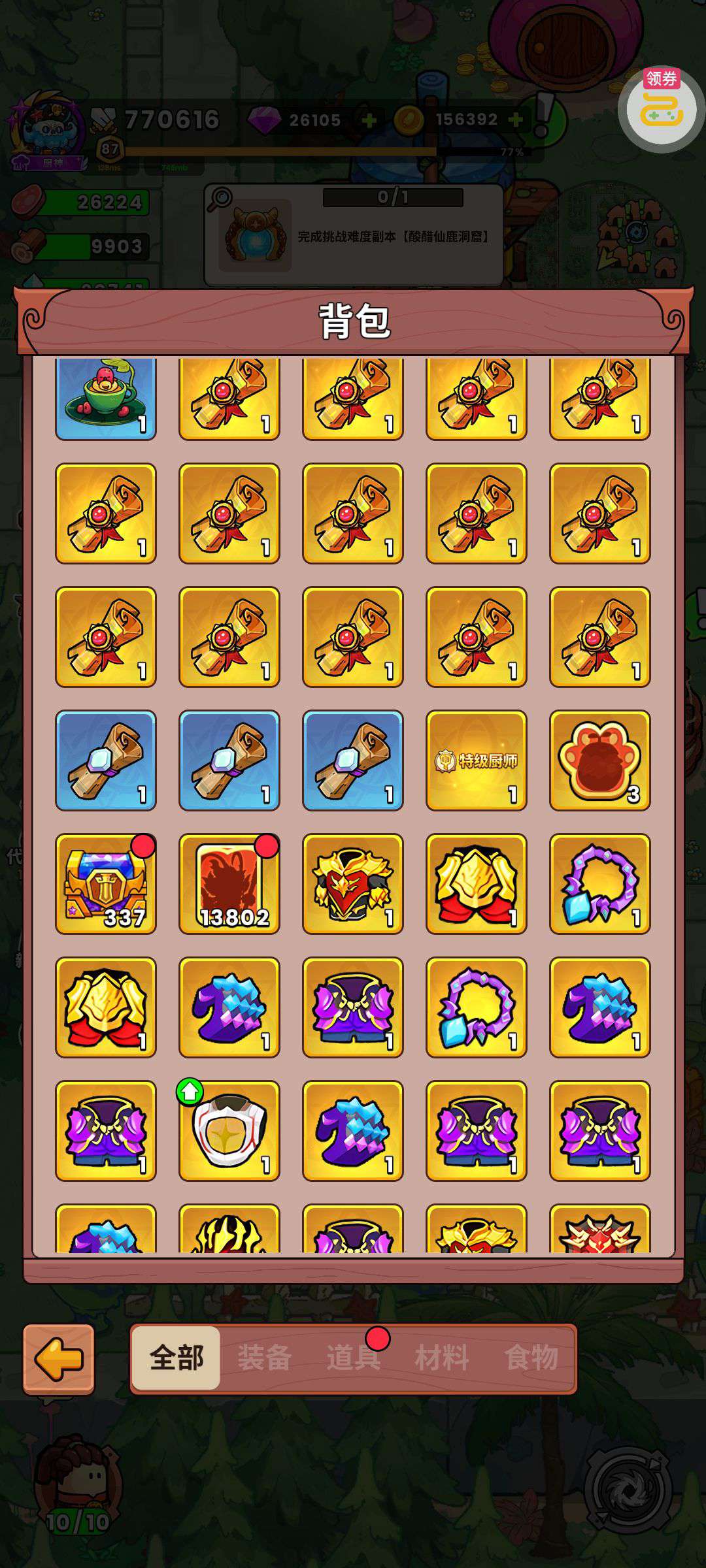Image resolution: width=706 pixels, height=1568 pixels.
Task: Select the white hood with green upgrade arrow
Action: [229, 1130]
